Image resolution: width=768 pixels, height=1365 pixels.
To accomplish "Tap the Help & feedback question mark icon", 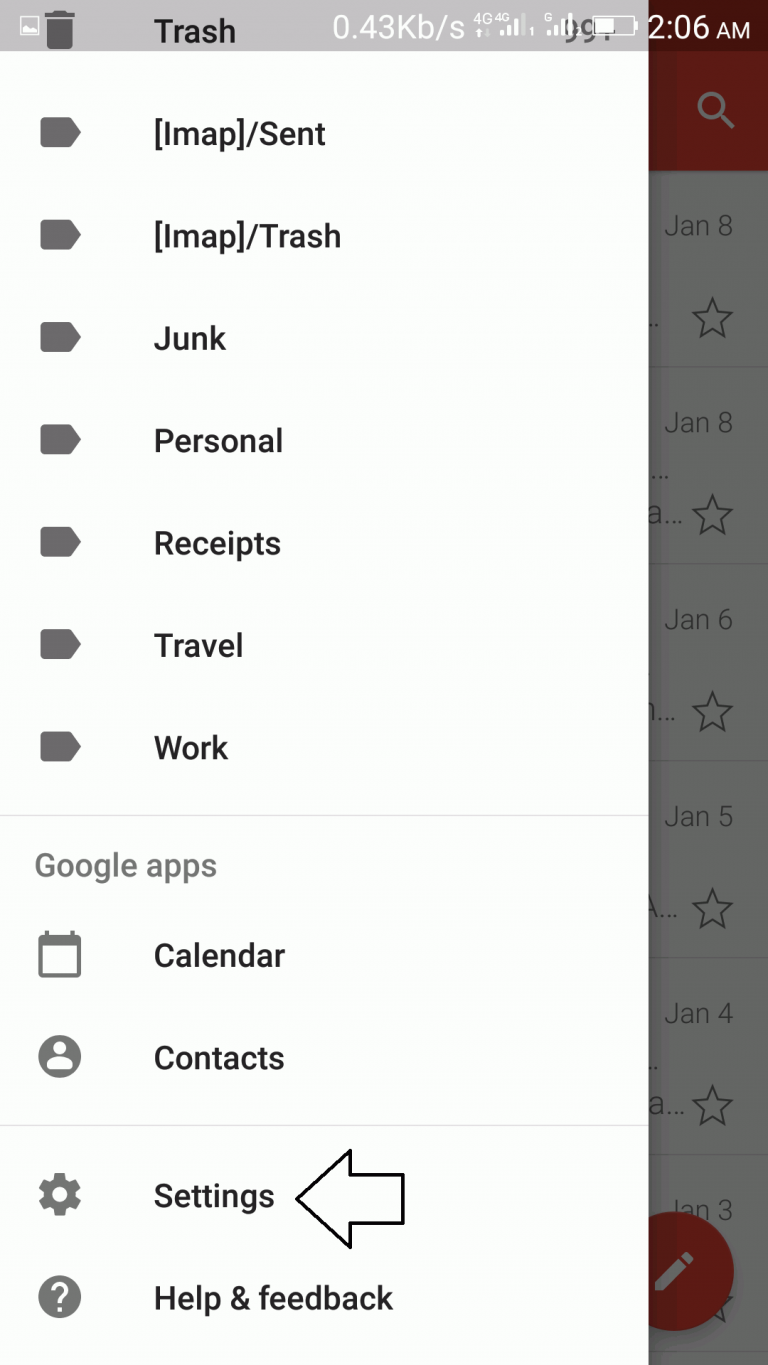I will coord(59,1297).
